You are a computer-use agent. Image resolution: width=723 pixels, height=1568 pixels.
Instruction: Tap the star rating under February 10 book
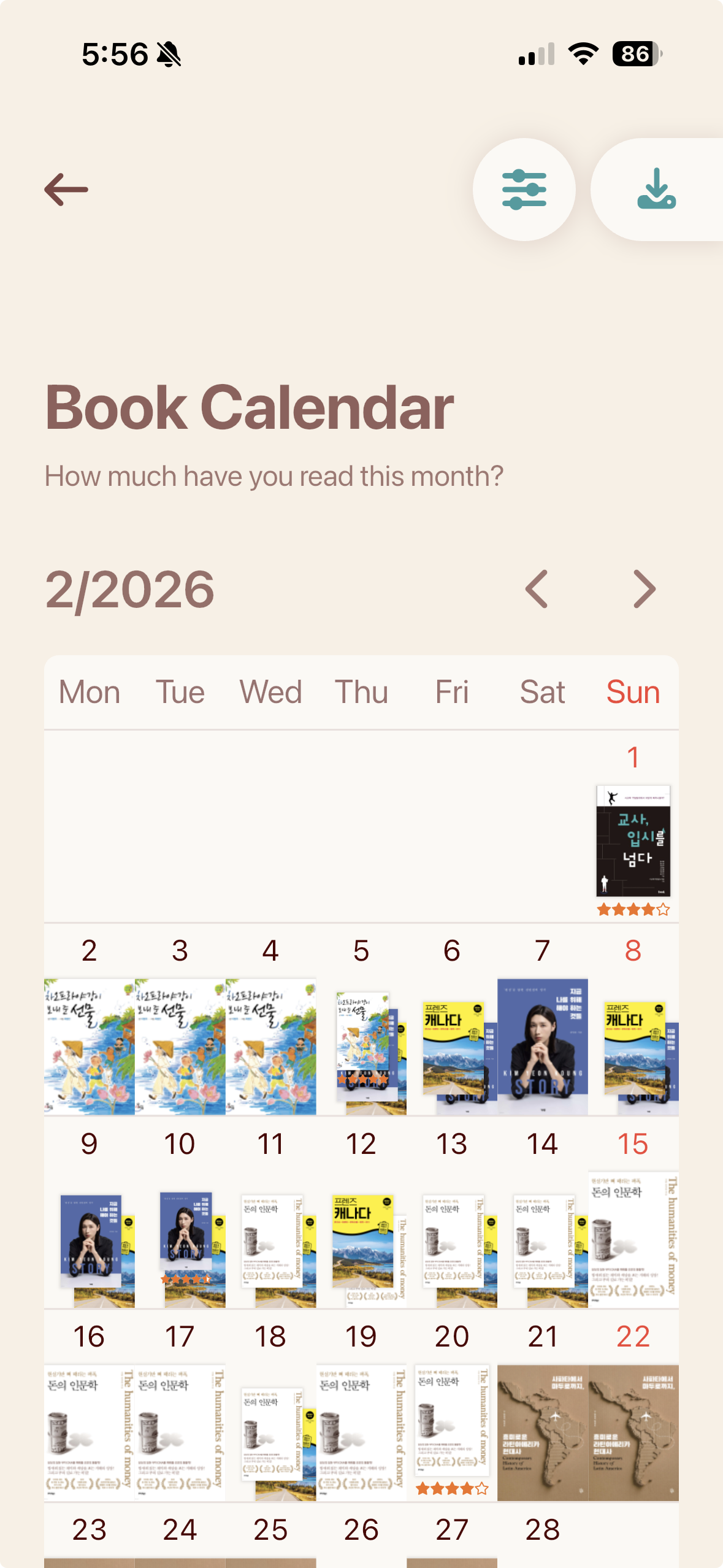[184, 1279]
